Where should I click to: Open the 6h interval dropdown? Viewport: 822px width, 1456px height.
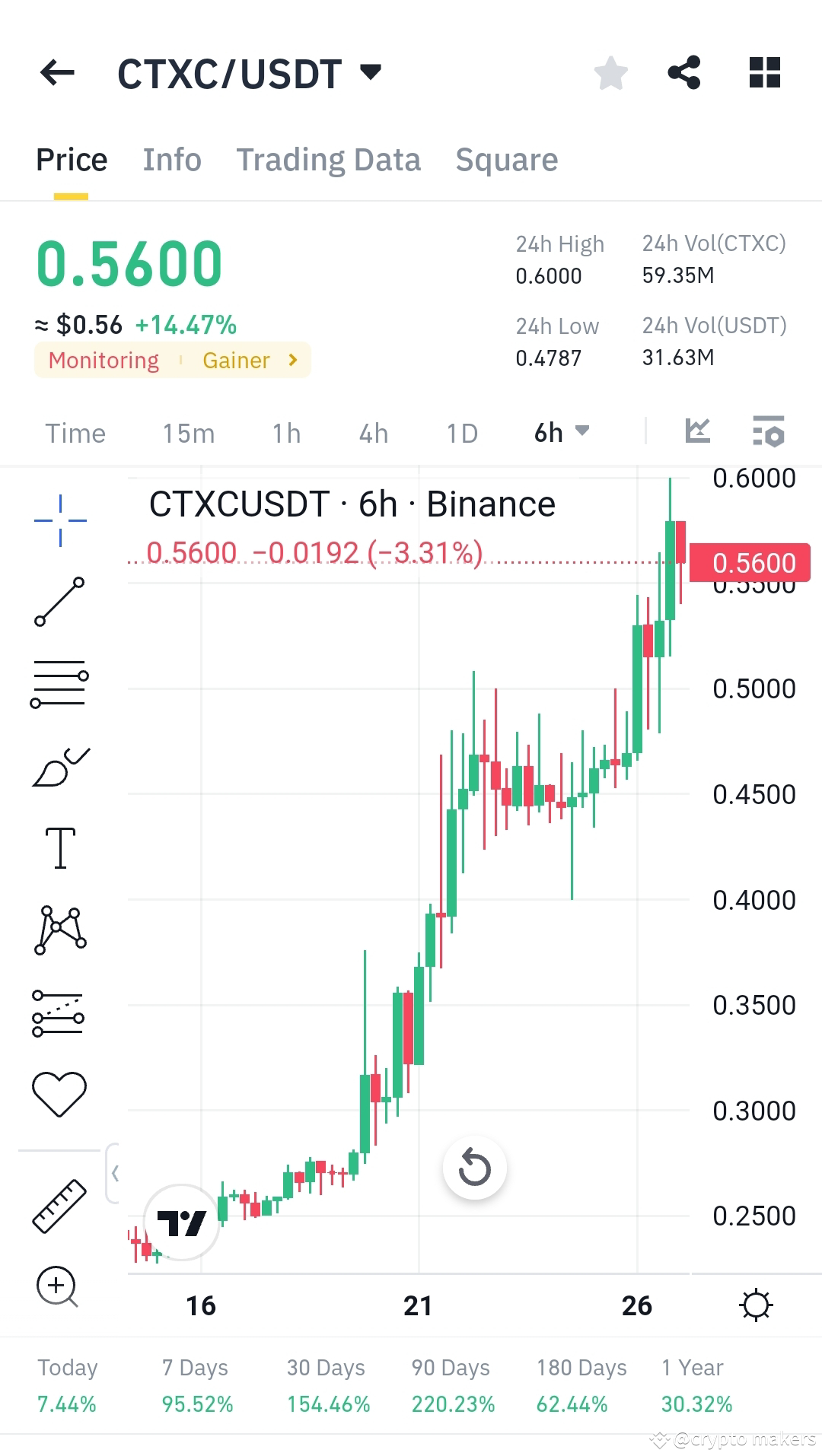(561, 432)
